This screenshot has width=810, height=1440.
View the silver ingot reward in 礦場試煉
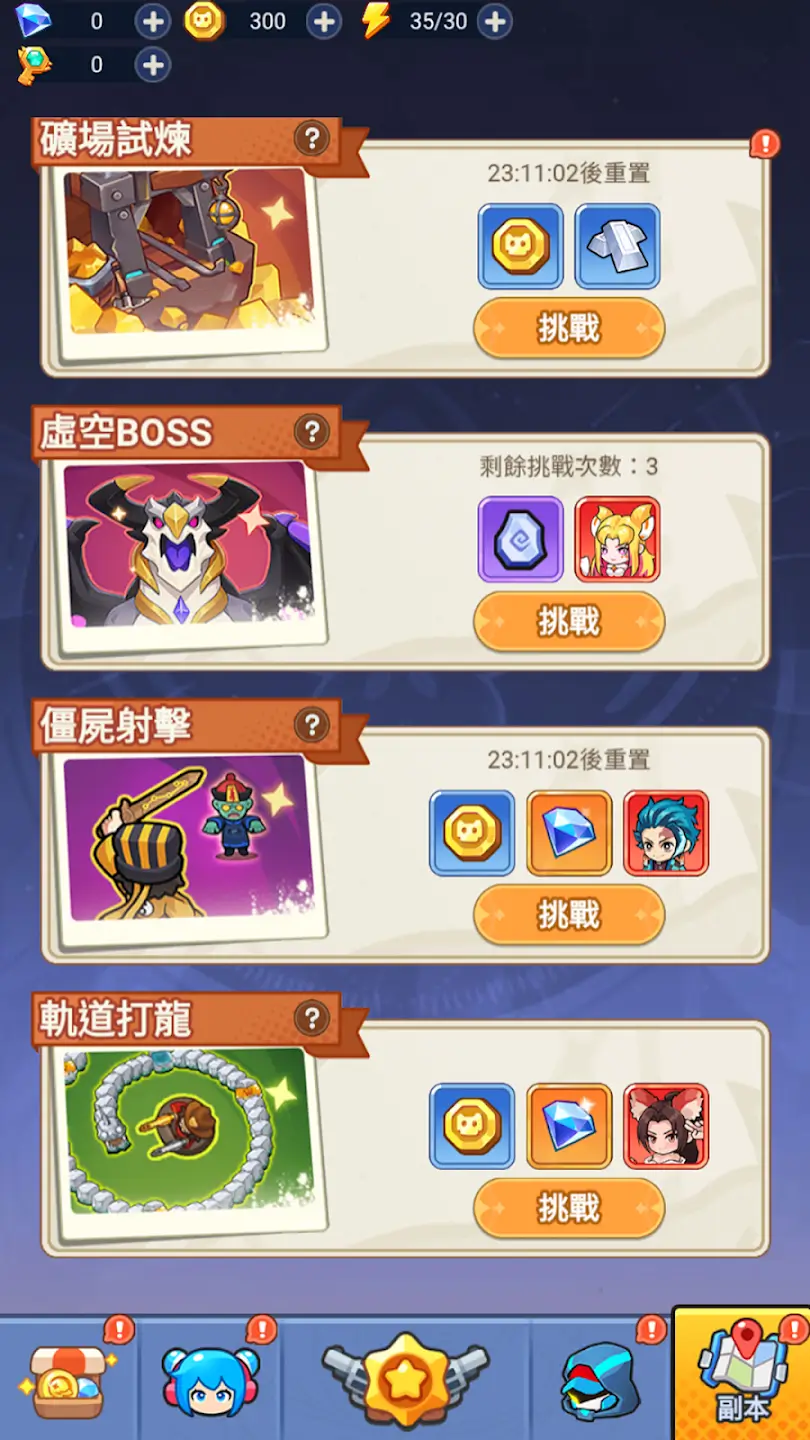pos(617,247)
